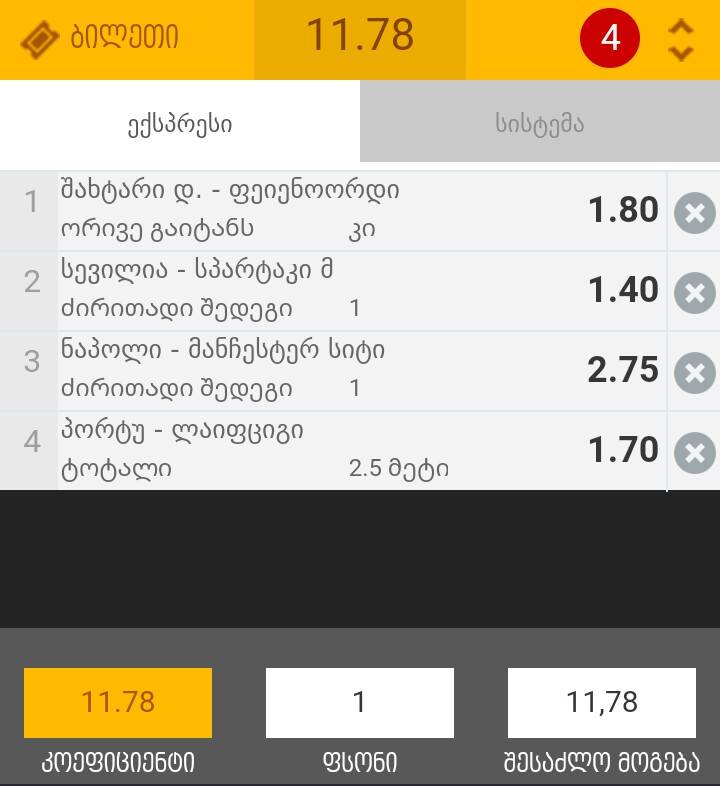Screen dimensions: 720x786
Task: Remove the შახტარი დ. - ფეიენოორდი bet
Action: tap(694, 213)
